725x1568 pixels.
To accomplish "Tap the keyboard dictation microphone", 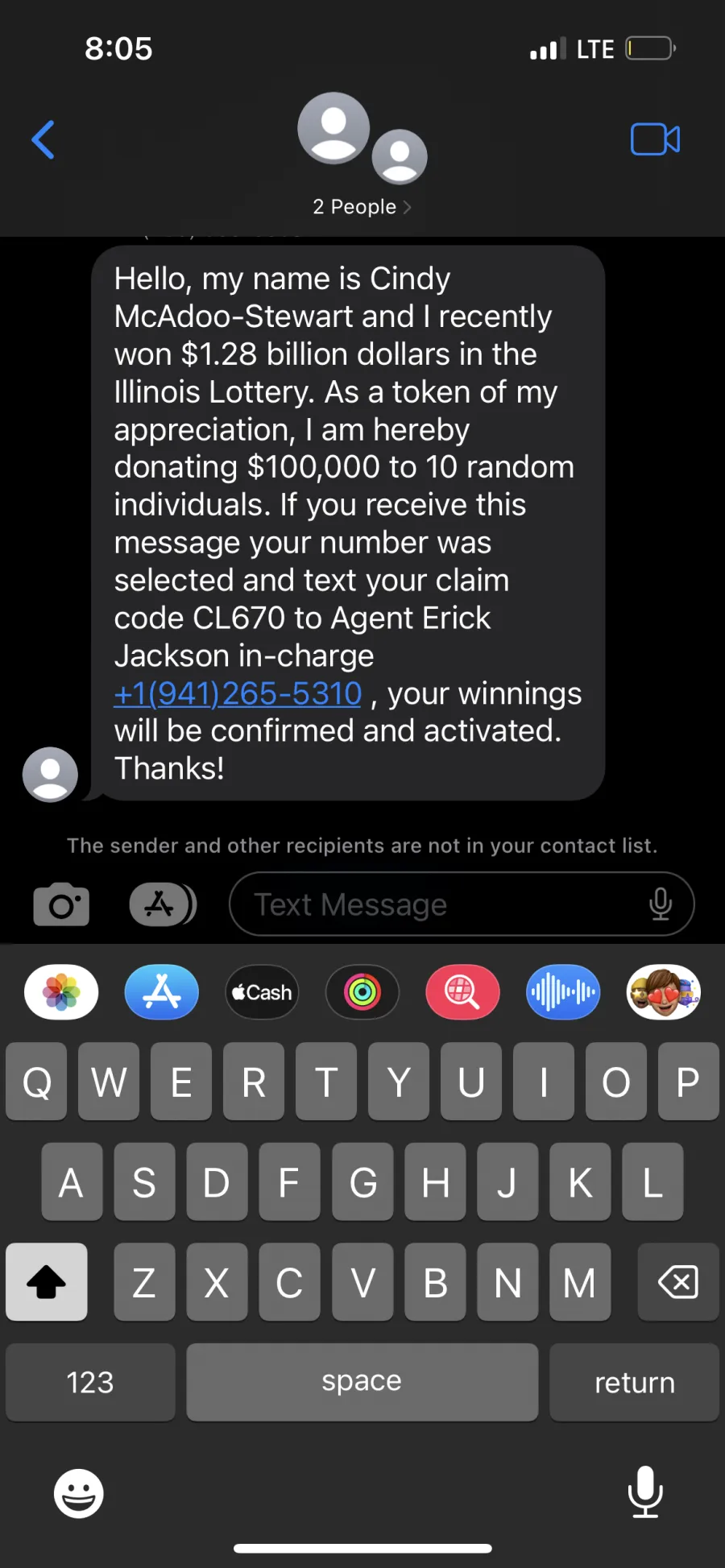I will 645,1492.
